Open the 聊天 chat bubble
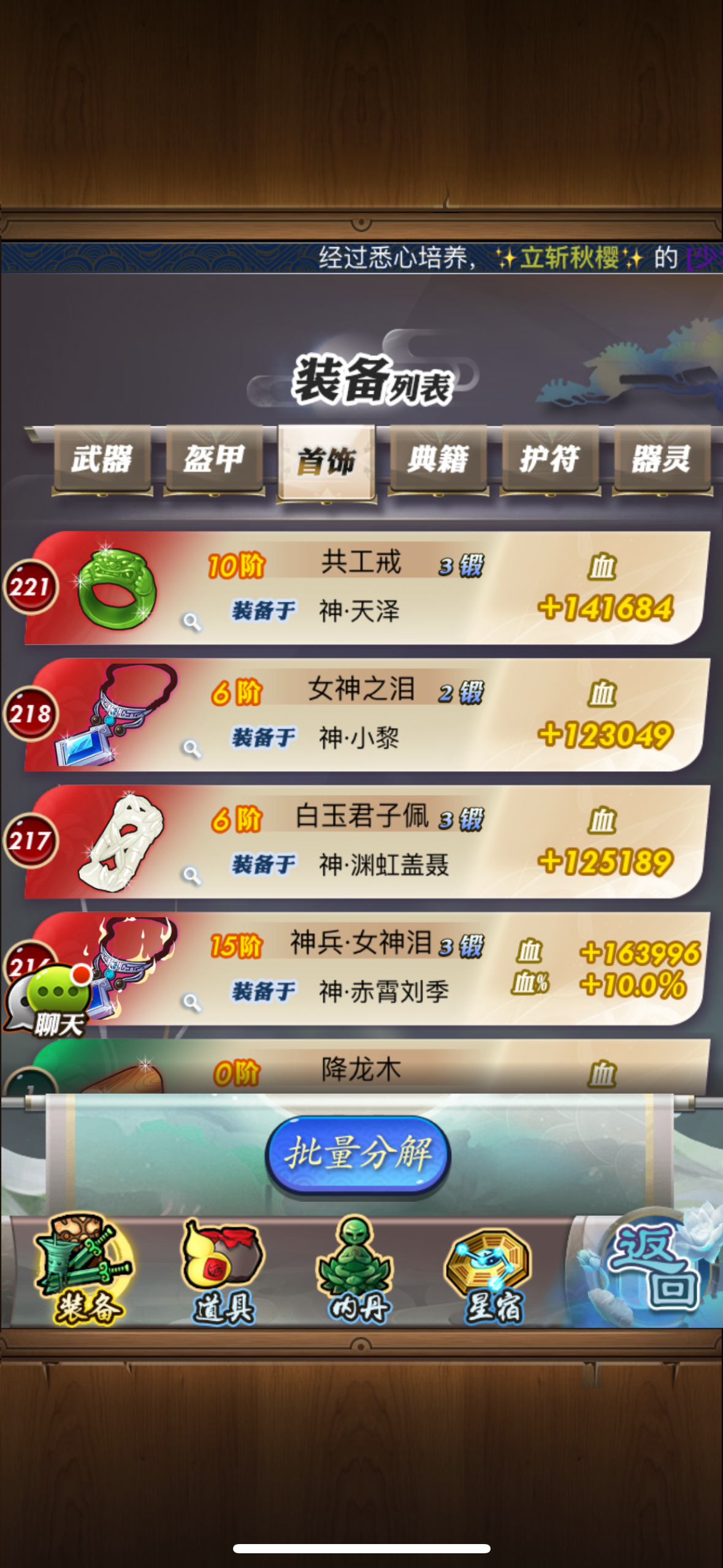Viewport: 723px width, 1568px height. click(49, 1001)
